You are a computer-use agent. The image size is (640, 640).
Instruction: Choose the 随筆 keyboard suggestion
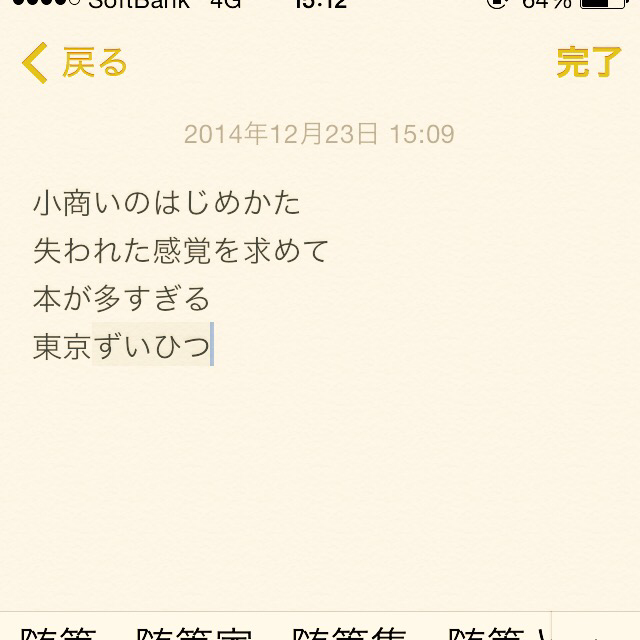(58, 632)
